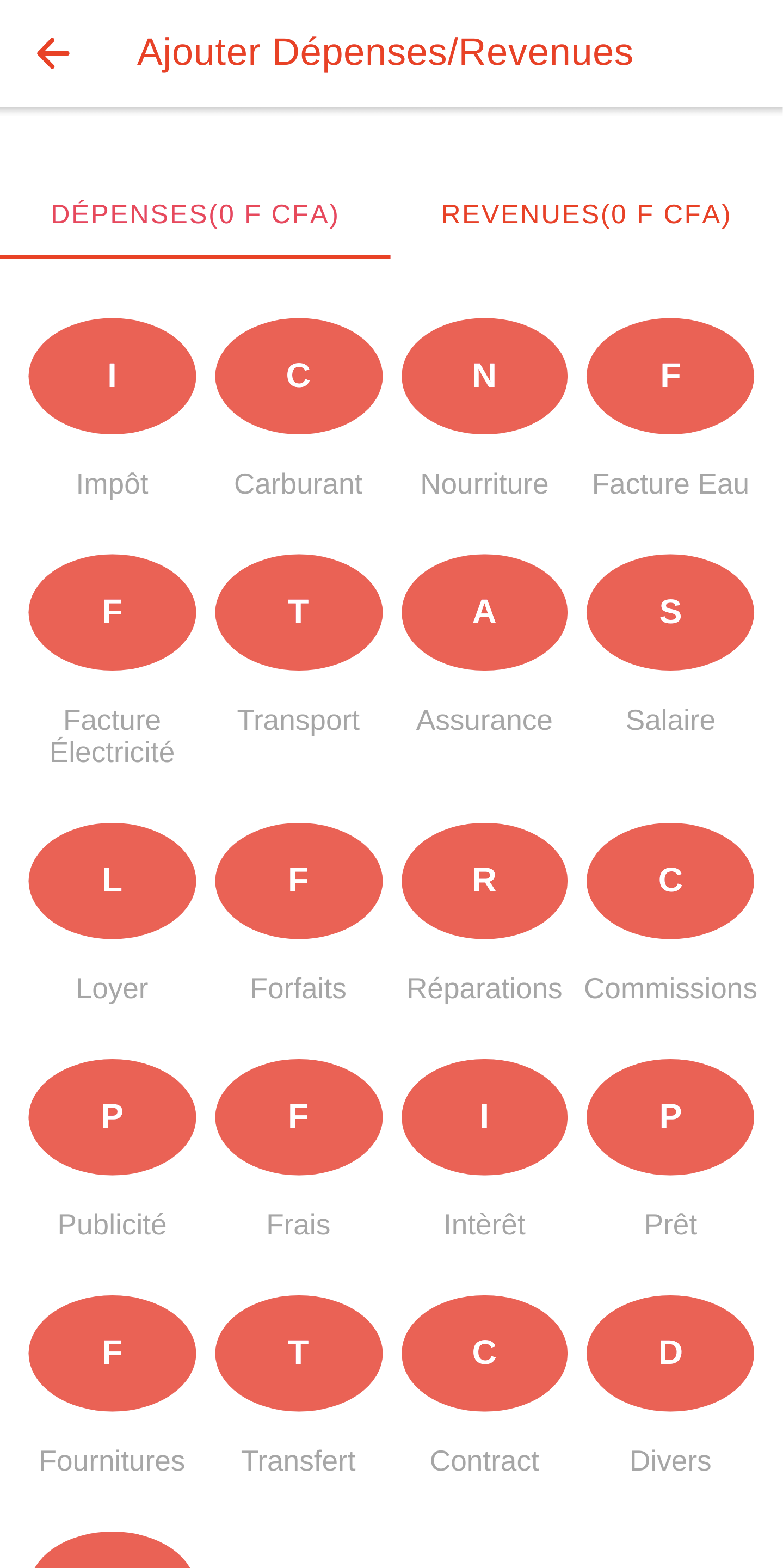Select the Carburant expense category

coord(299,376)
